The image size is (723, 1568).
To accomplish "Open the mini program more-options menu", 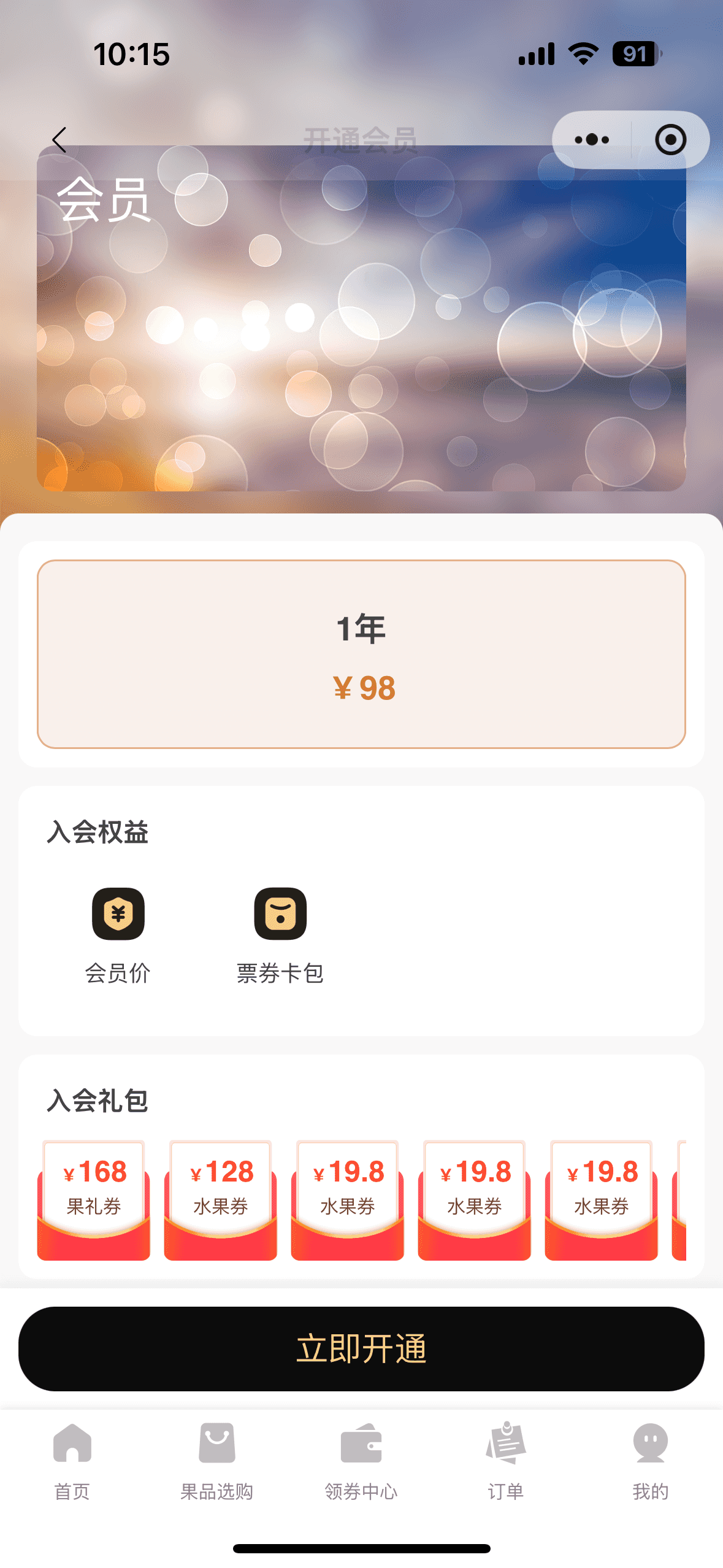I will coord(592,140).
